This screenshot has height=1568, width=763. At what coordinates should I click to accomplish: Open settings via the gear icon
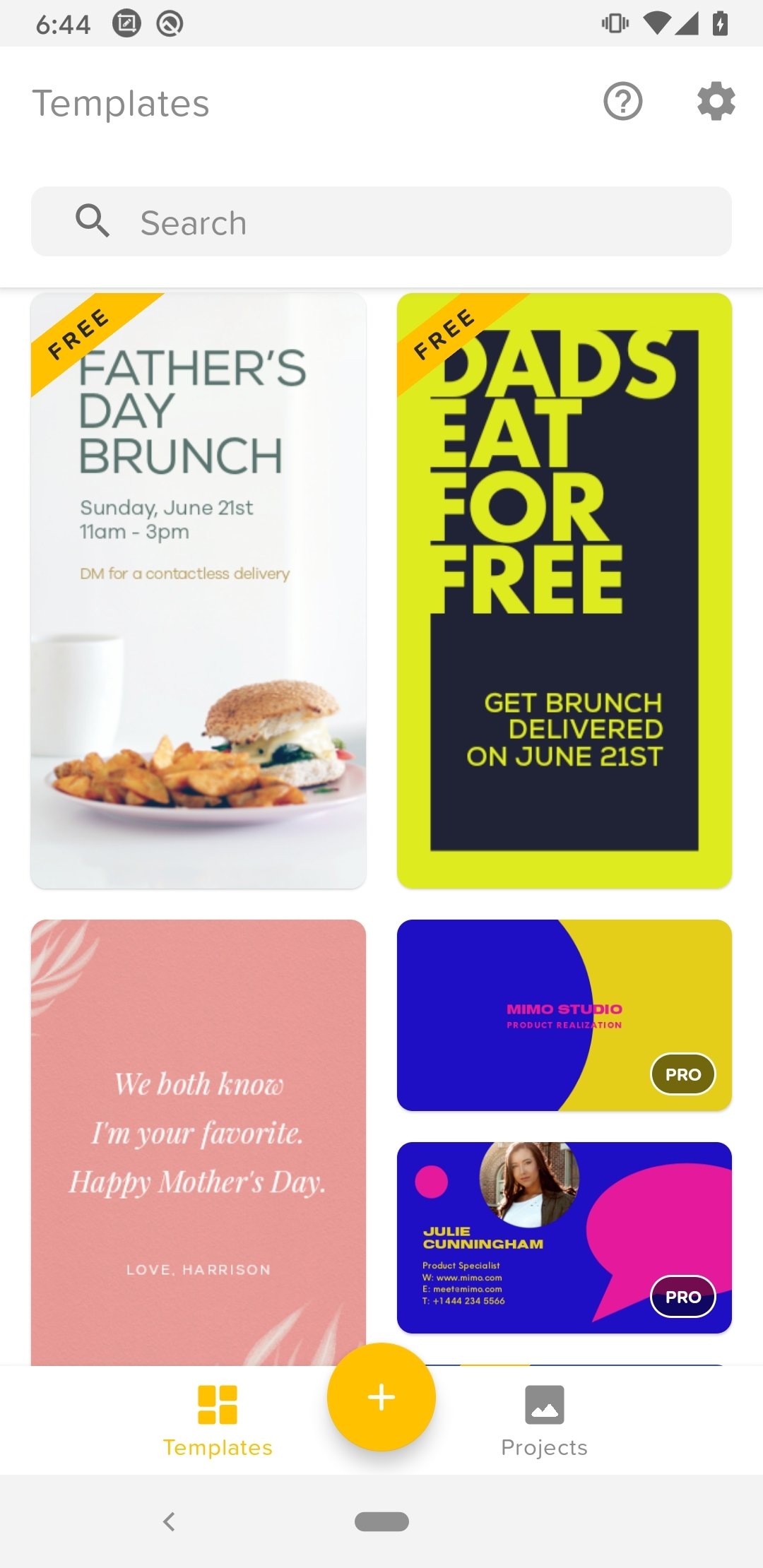pyautogui.click(x=716, y=102)
